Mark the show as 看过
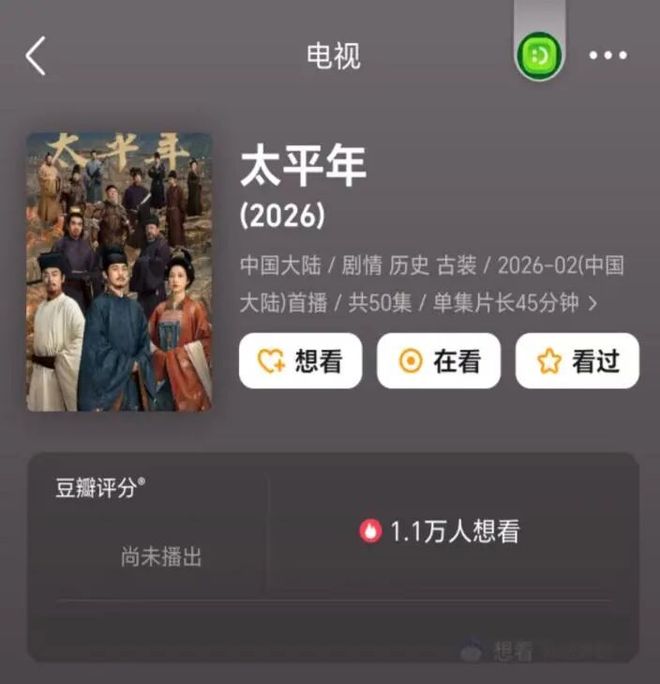This screenshot has width=660, height=684. (577, 361)
